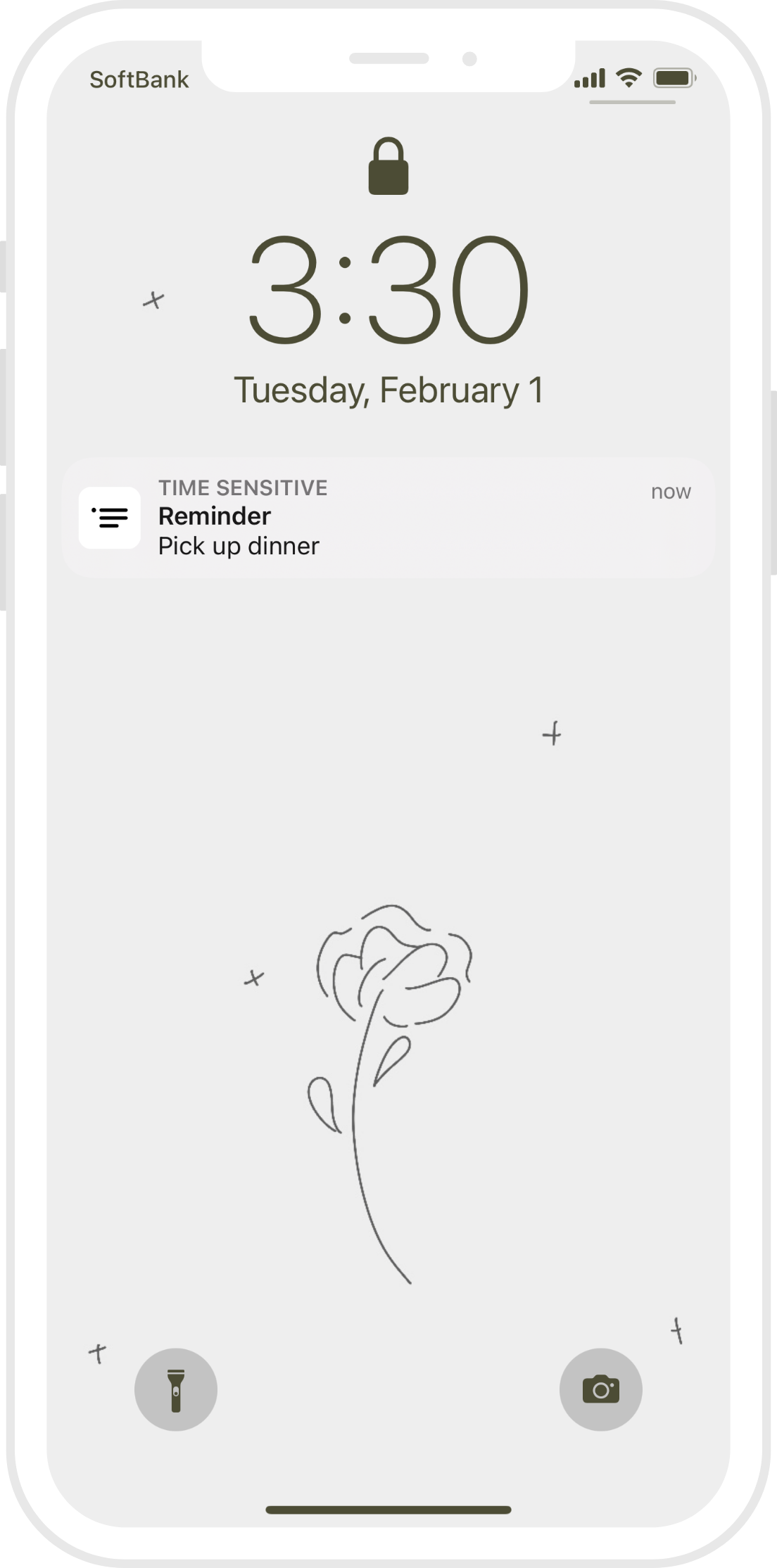This screenshot has width=777, height=1568.
Task: Open the Pick up dinner reminder notification
Action: [388, 518]
